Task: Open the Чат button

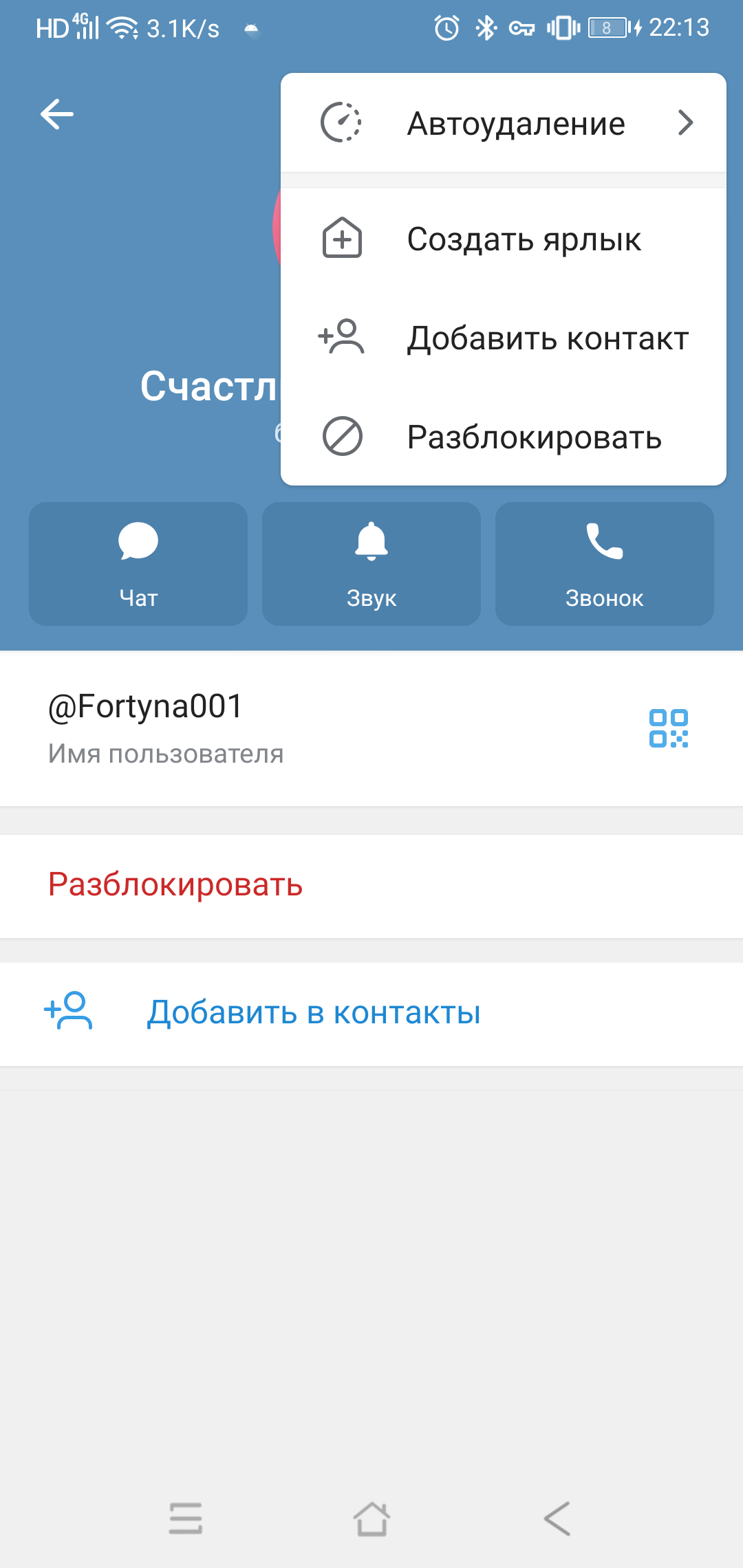Action: pyautogui.click(x=138, y=564)
